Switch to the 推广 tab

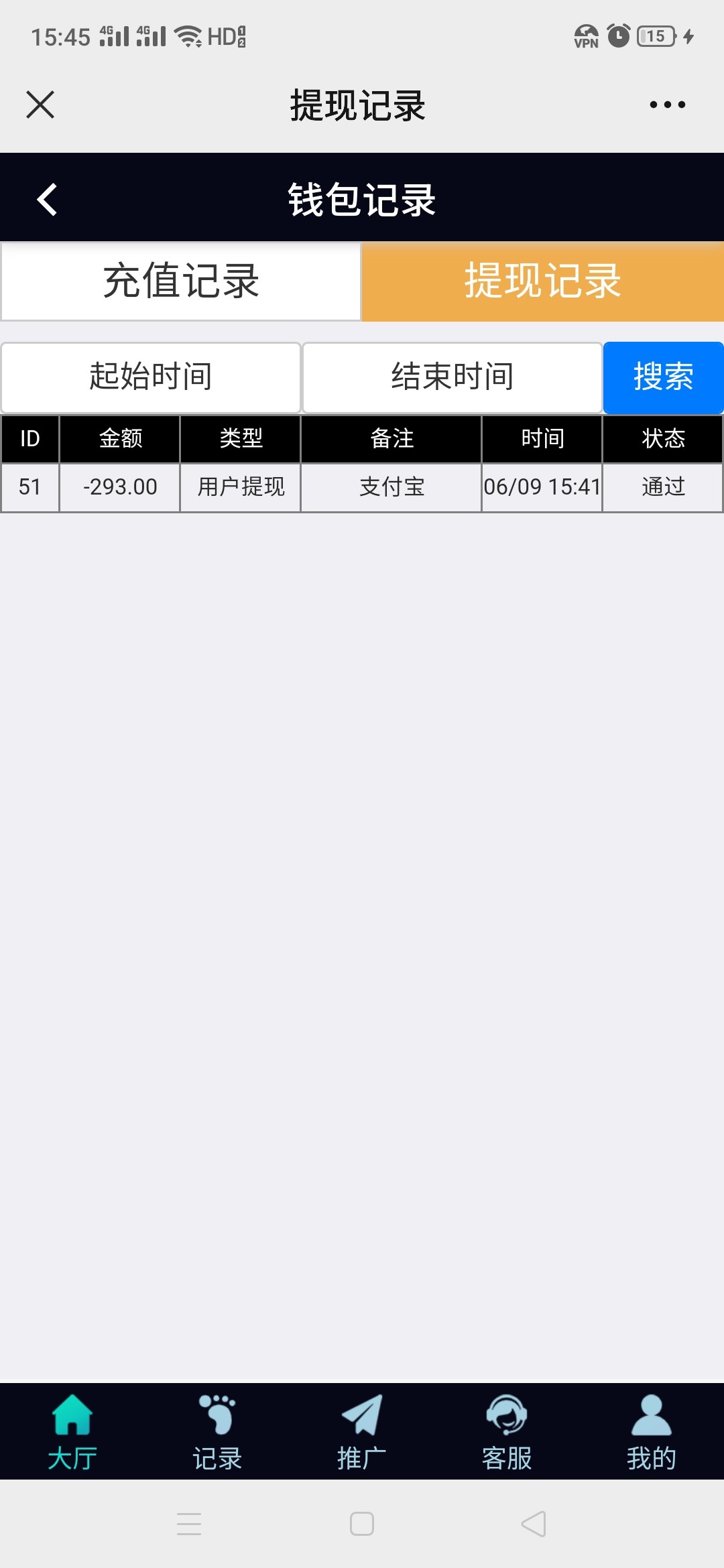tap(362, 1431)
